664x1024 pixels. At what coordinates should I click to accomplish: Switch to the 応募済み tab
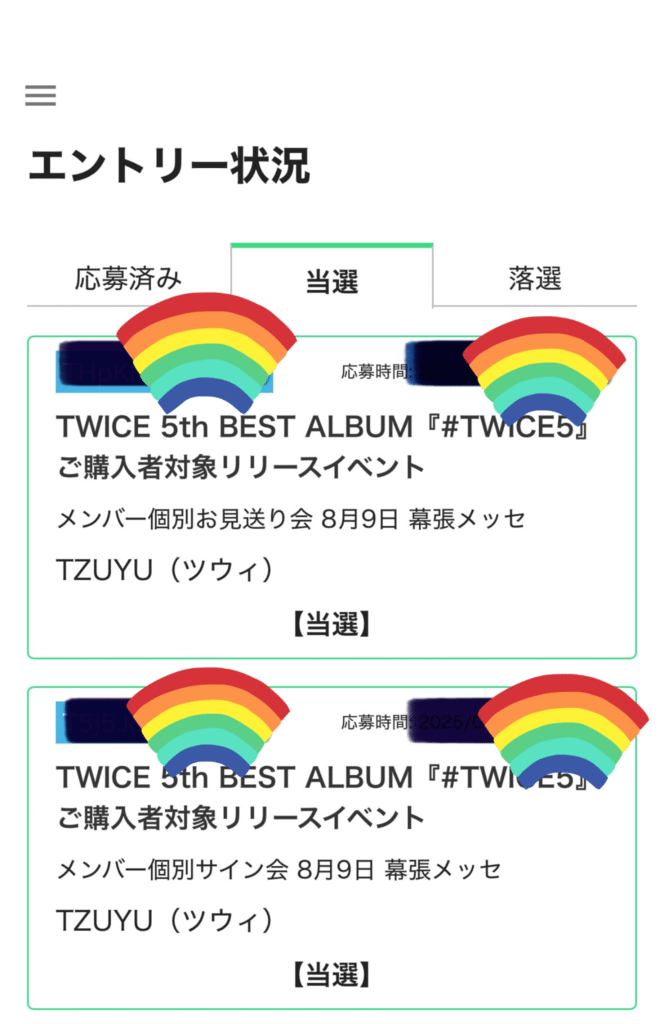(x=128, y=279)
